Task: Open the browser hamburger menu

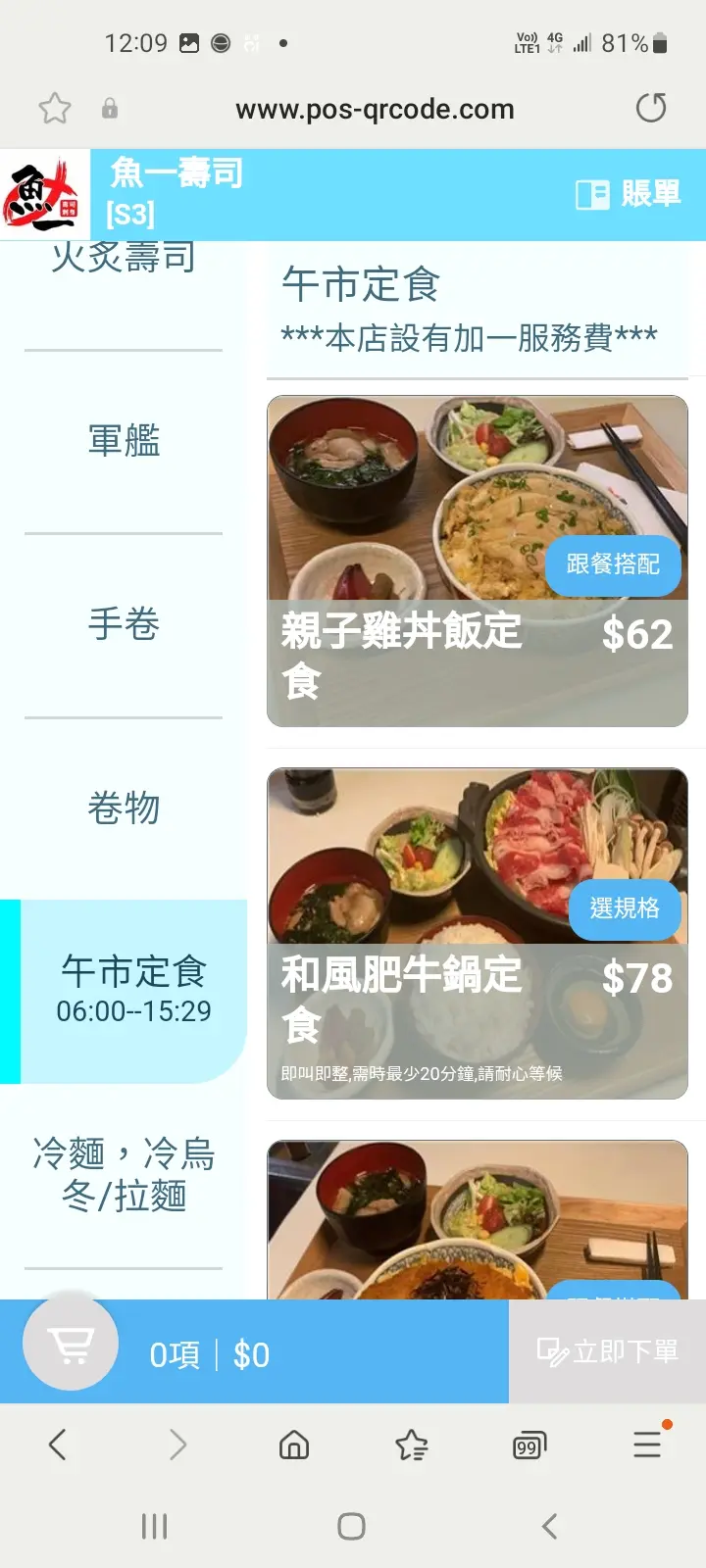Action: (647, 1445)
